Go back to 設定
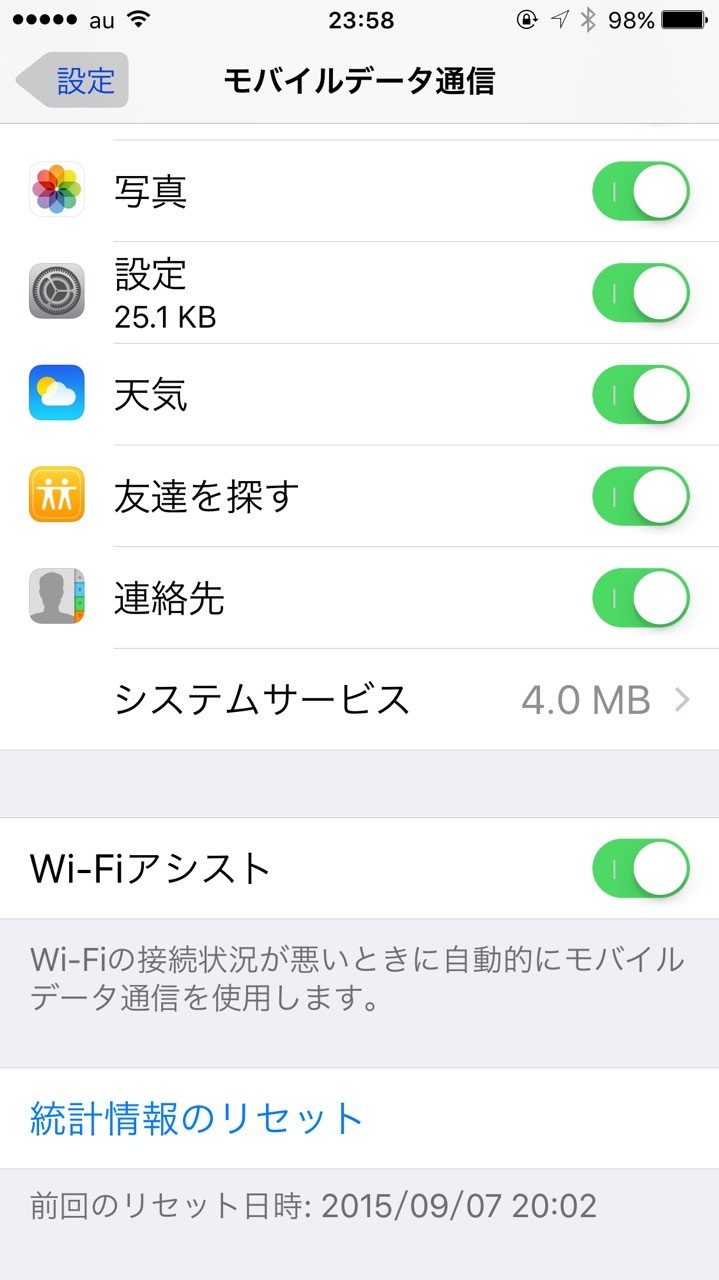The image size is (719, 1280). point(73,80)
